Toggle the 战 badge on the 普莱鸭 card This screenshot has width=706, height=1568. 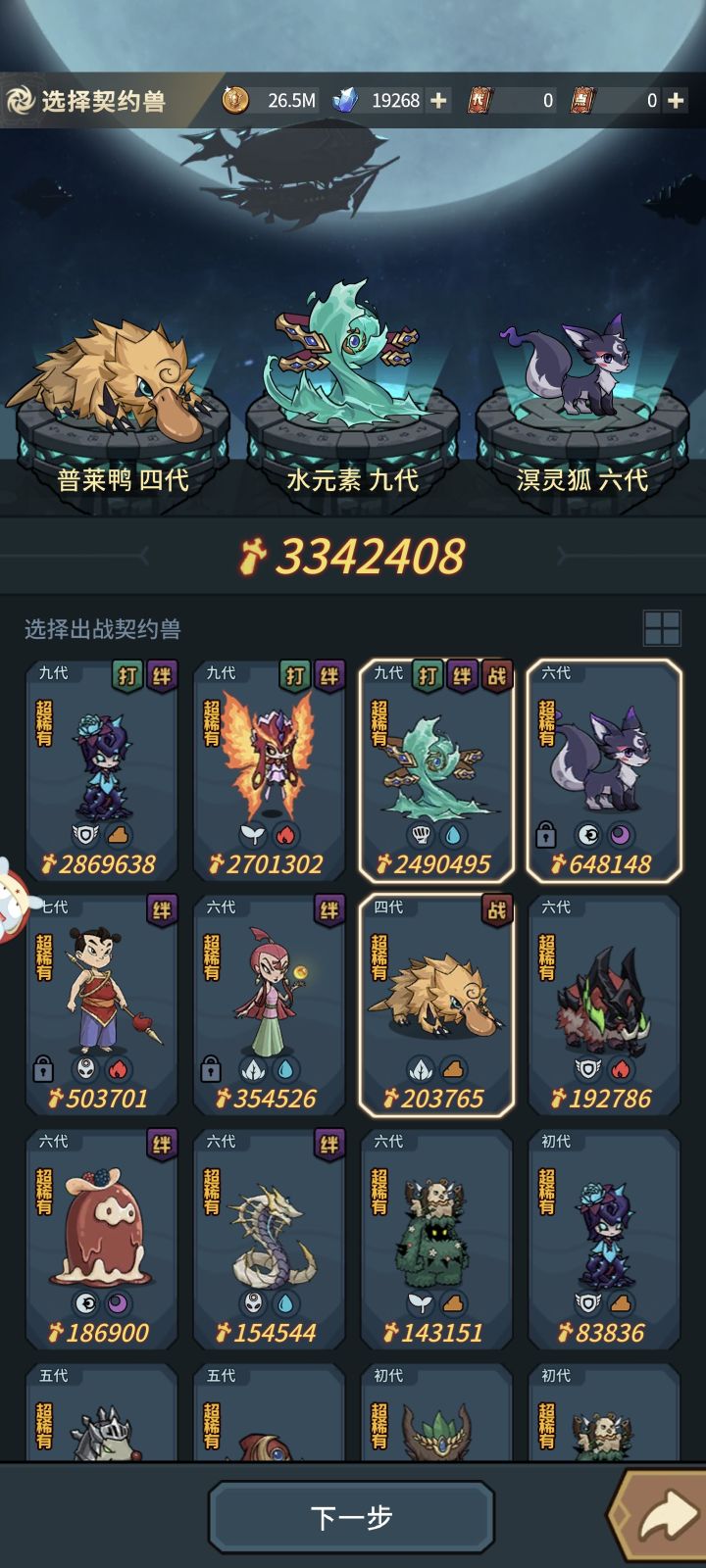(495, 909)
